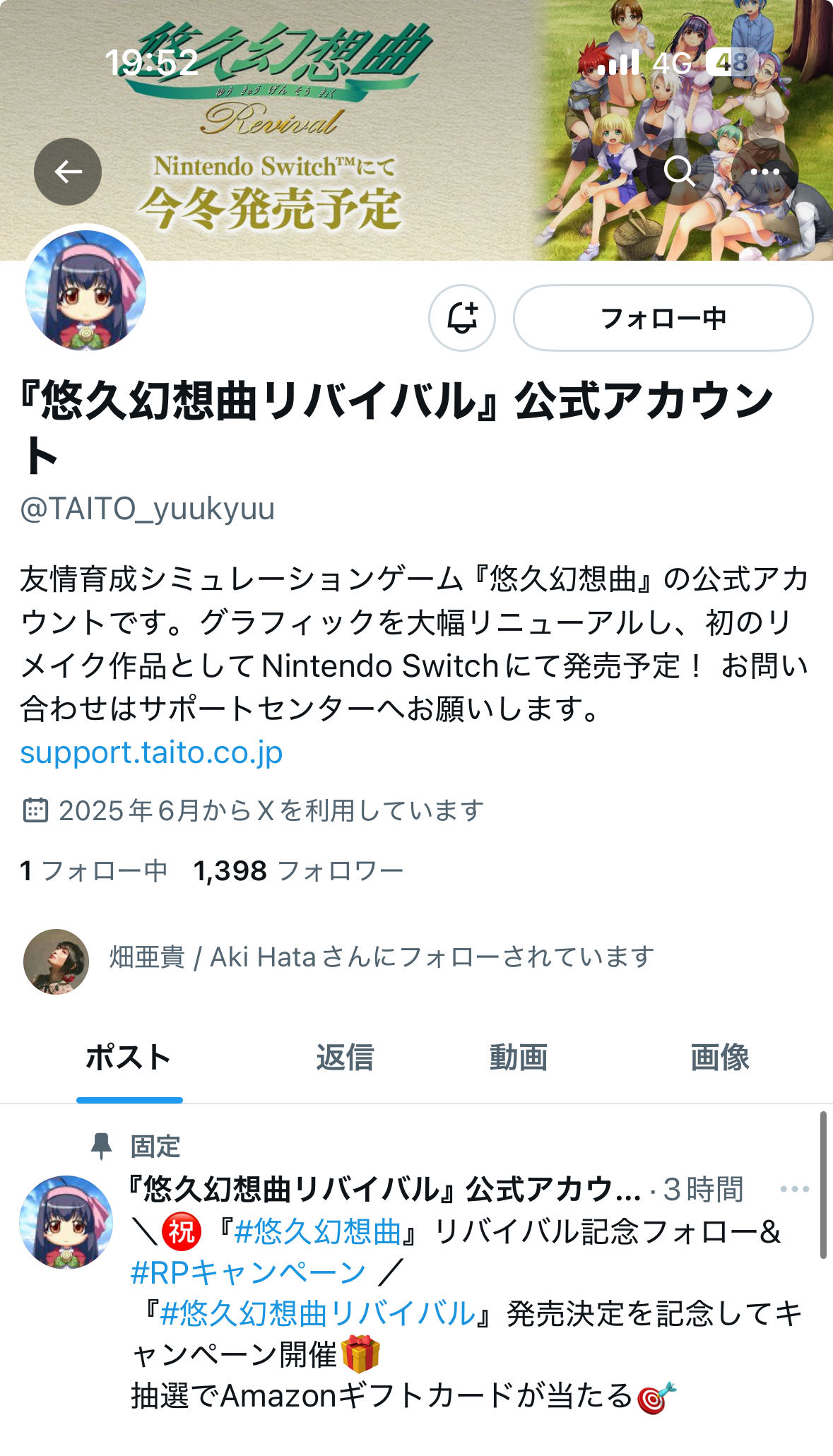Tap the フォロー中 button
The image size is (833, 1456).
663,318
